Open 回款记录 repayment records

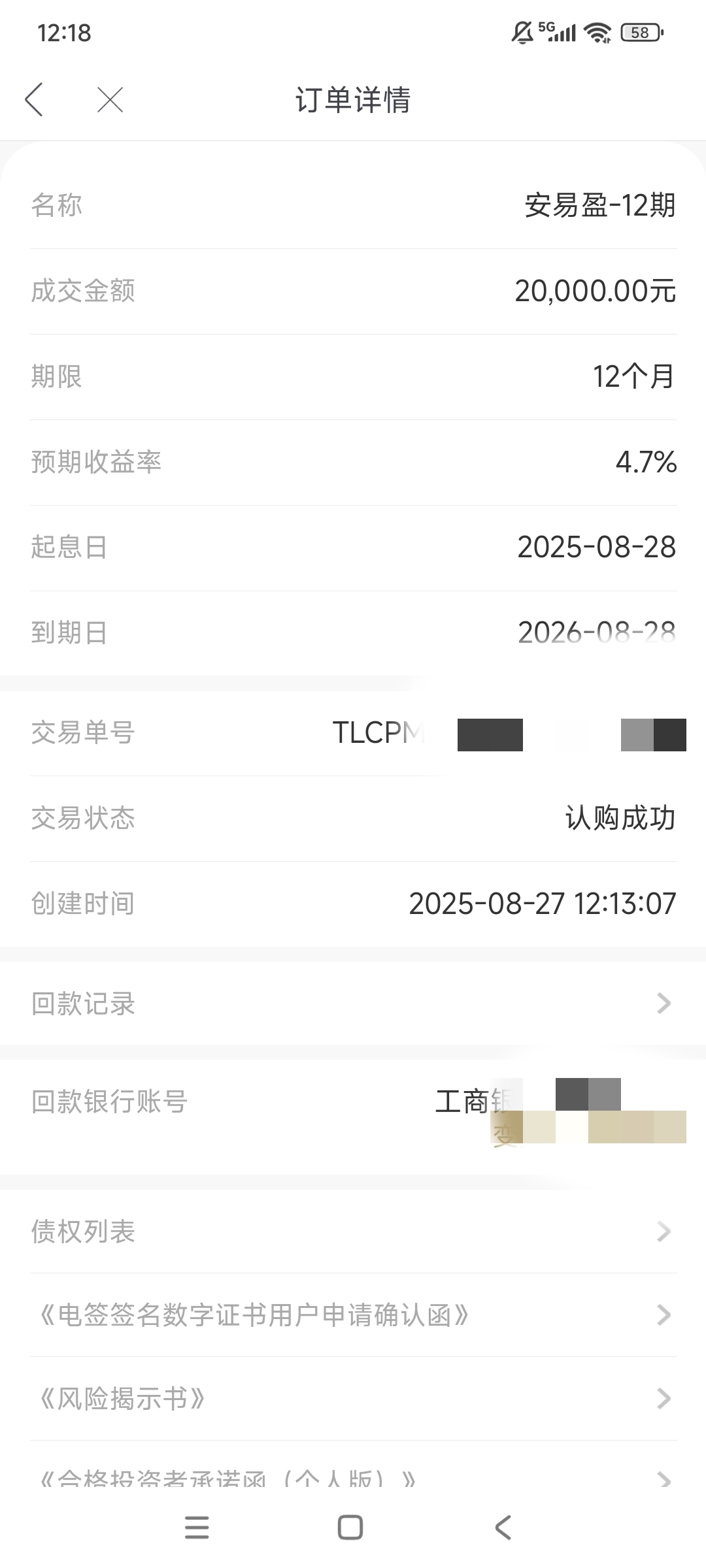coord(353,1003)
